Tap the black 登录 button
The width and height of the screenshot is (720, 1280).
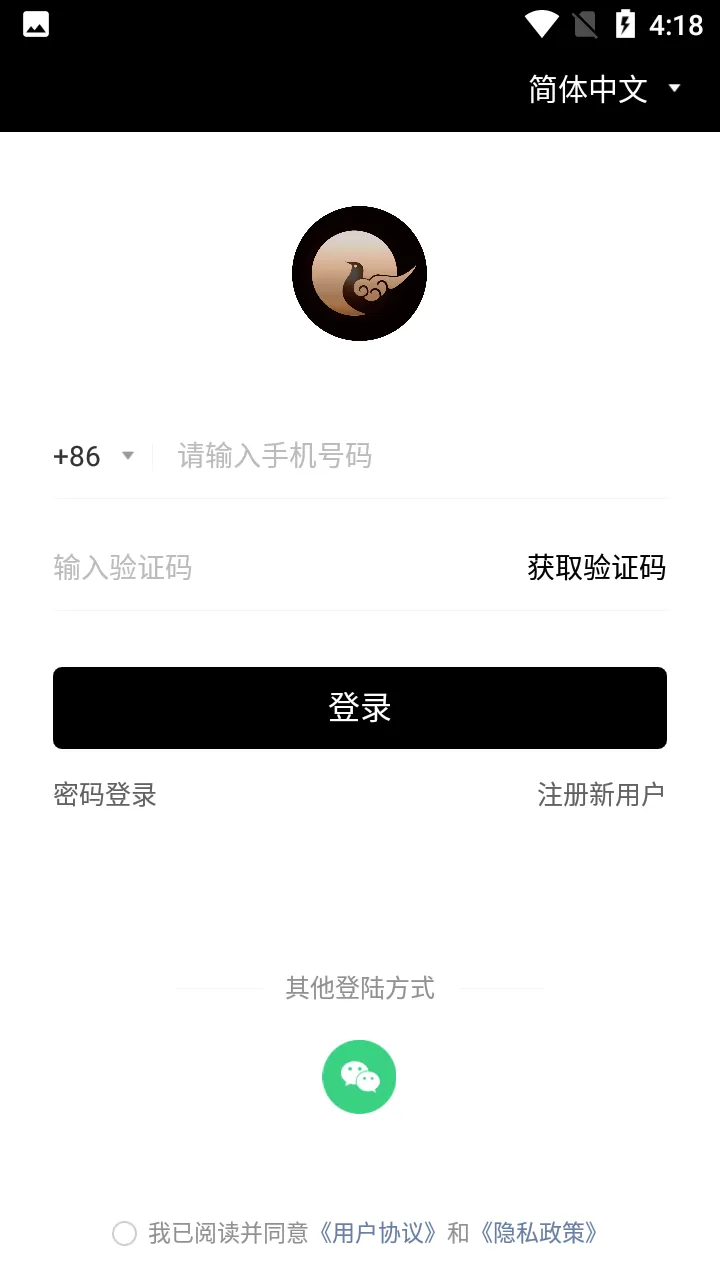tap(360, 708)
